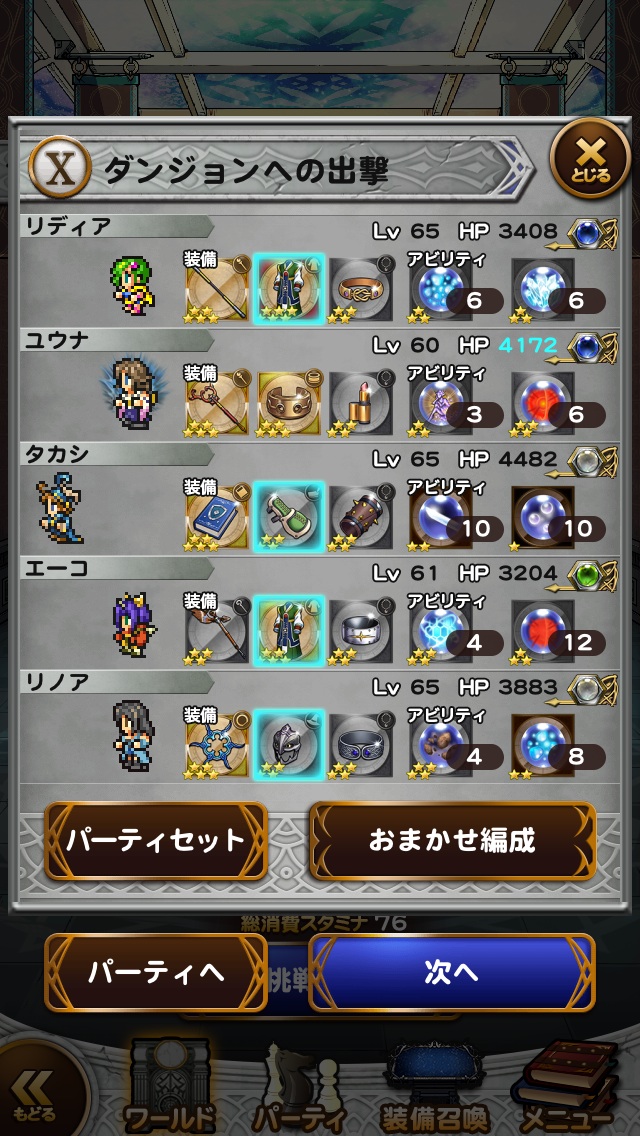The height and width of the screenshot is (1136, 640).
Task: Change タカシ's book weapon slot
Action: (217, 515)
